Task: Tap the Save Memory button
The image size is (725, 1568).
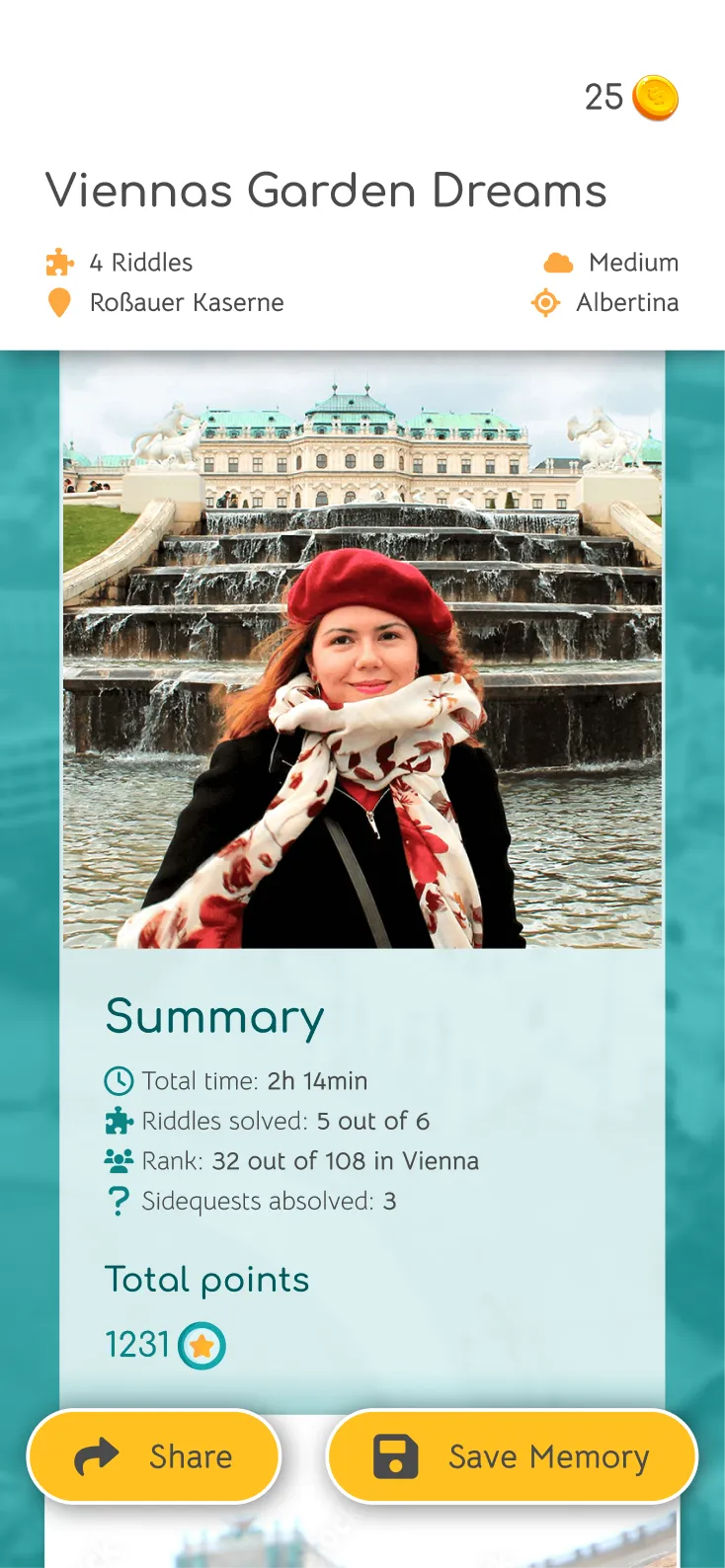Action: 512,1456
